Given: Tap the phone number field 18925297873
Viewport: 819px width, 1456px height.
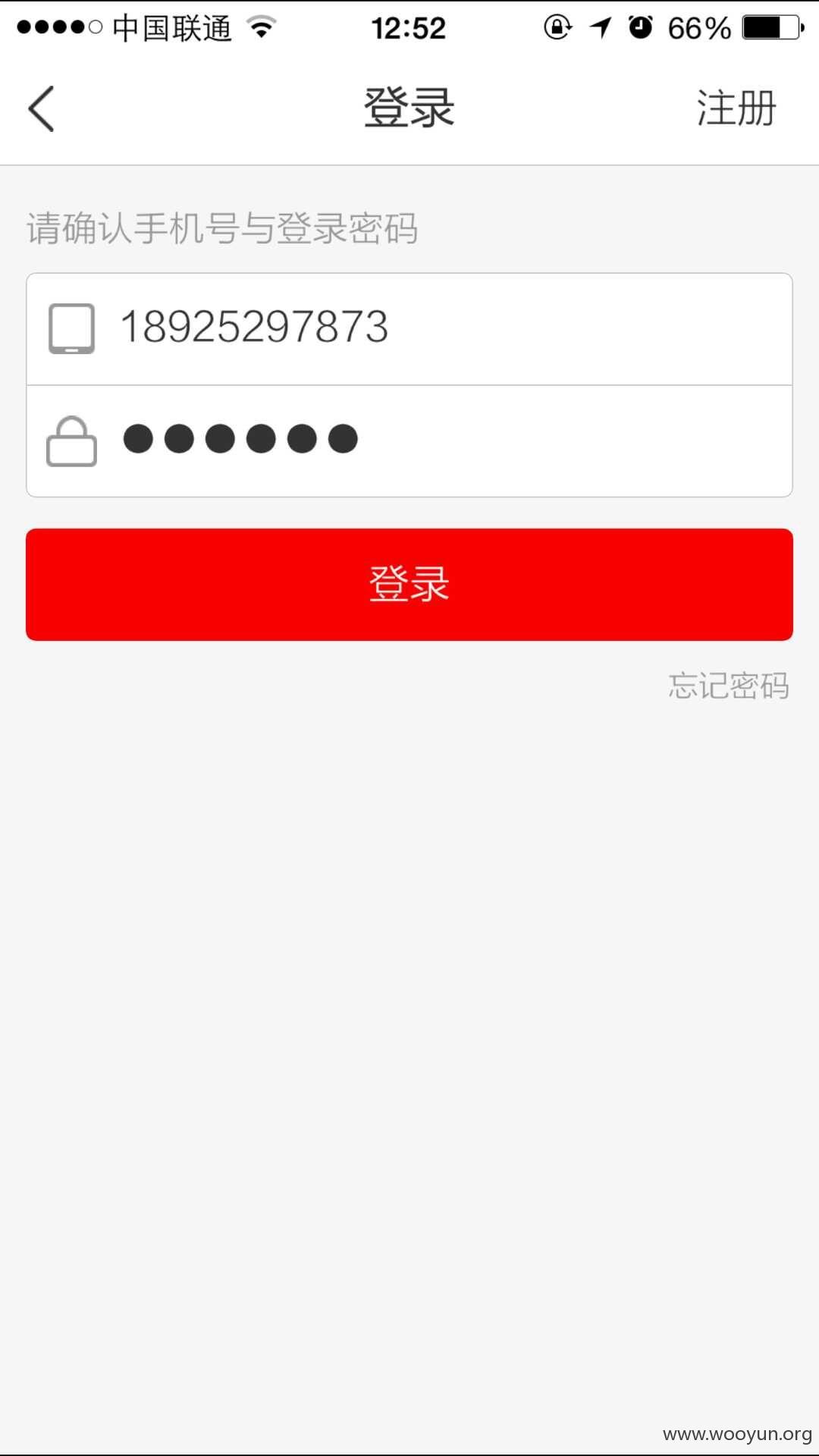Looking at the screenshot, I should (409, 329).
